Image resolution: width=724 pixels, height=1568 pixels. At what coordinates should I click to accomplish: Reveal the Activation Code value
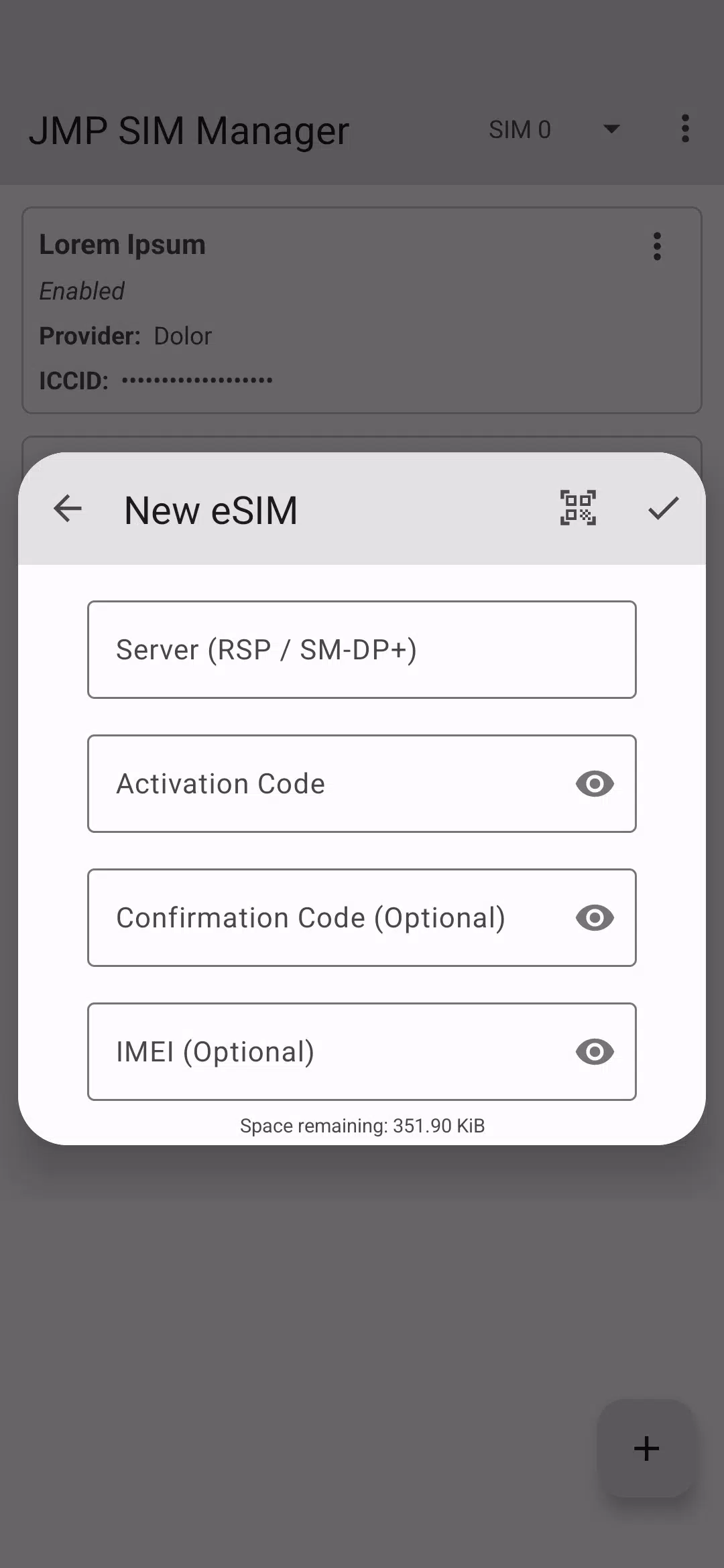pyautogui.click(x=595, y=783)
